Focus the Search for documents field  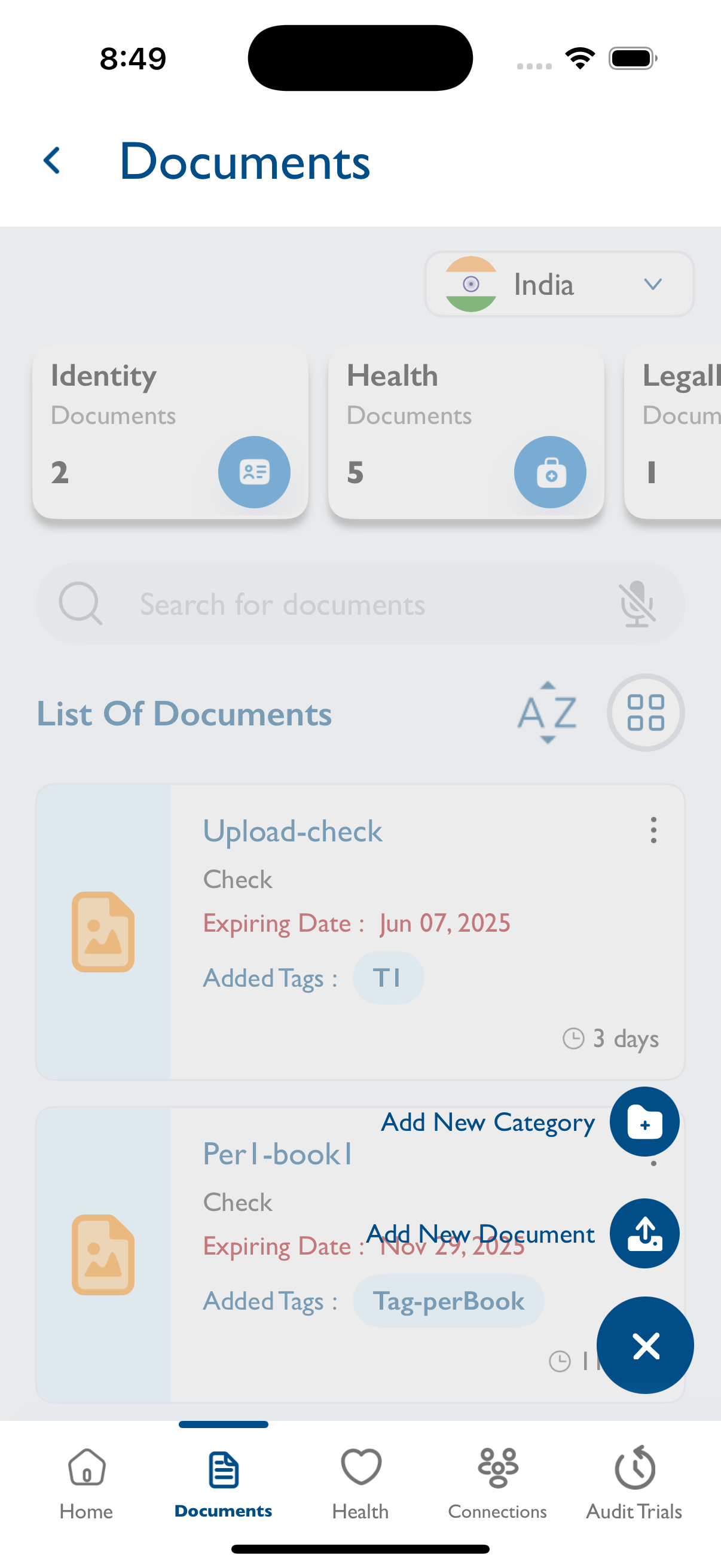[x=360, y=604]
